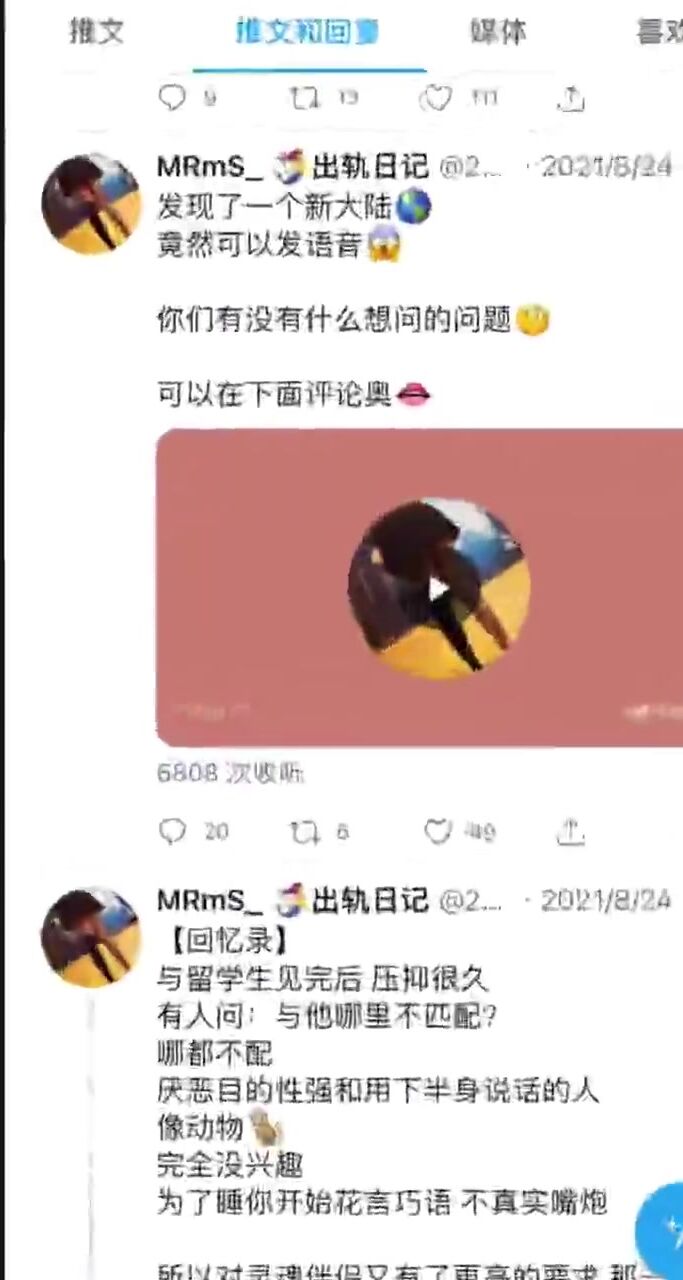Open the 媒体 tab
The width and height of the screenshot is (683, 1280).
(497, 32)
